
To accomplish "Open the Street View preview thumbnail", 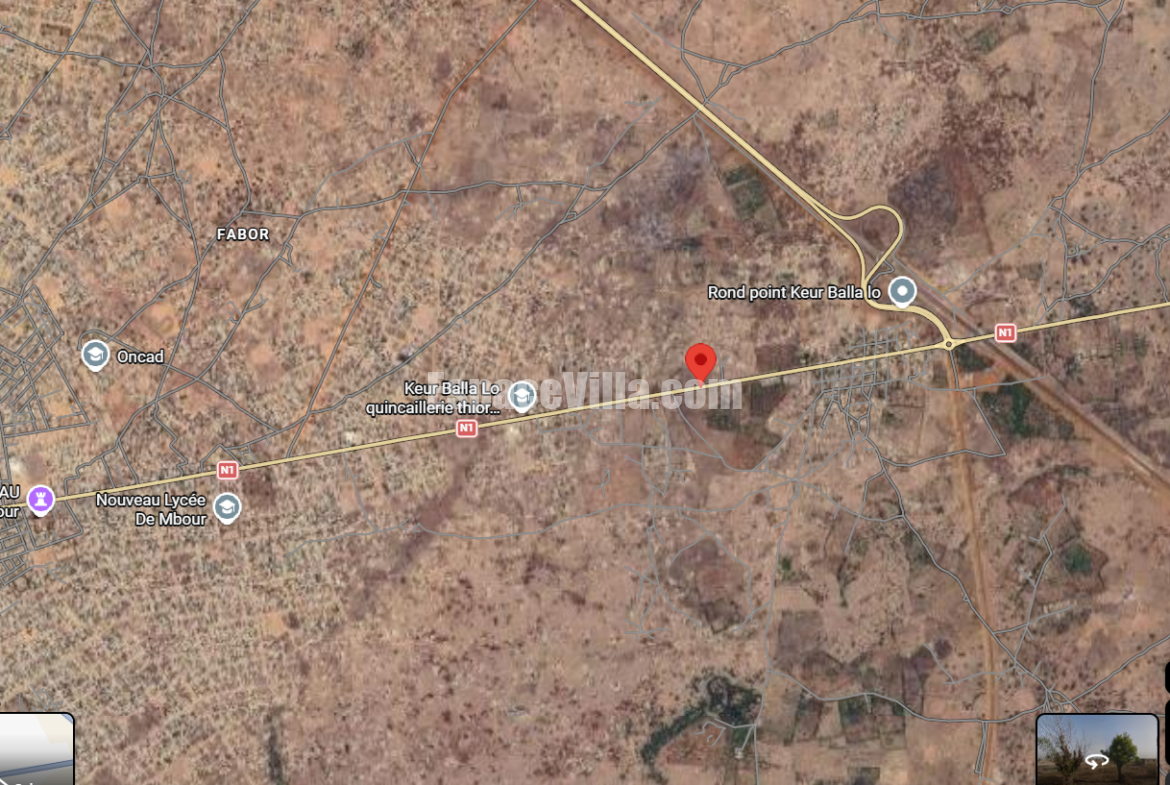I will point(1097,749).
